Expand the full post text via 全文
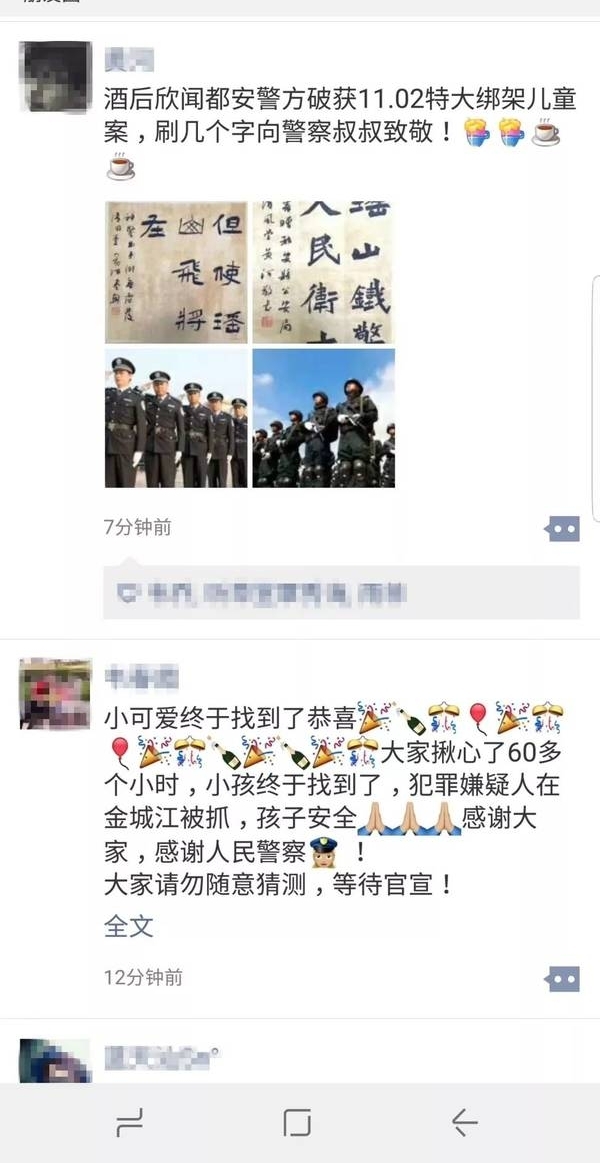The width and height of the screenshot is (600, 1163). pos(129,926)
